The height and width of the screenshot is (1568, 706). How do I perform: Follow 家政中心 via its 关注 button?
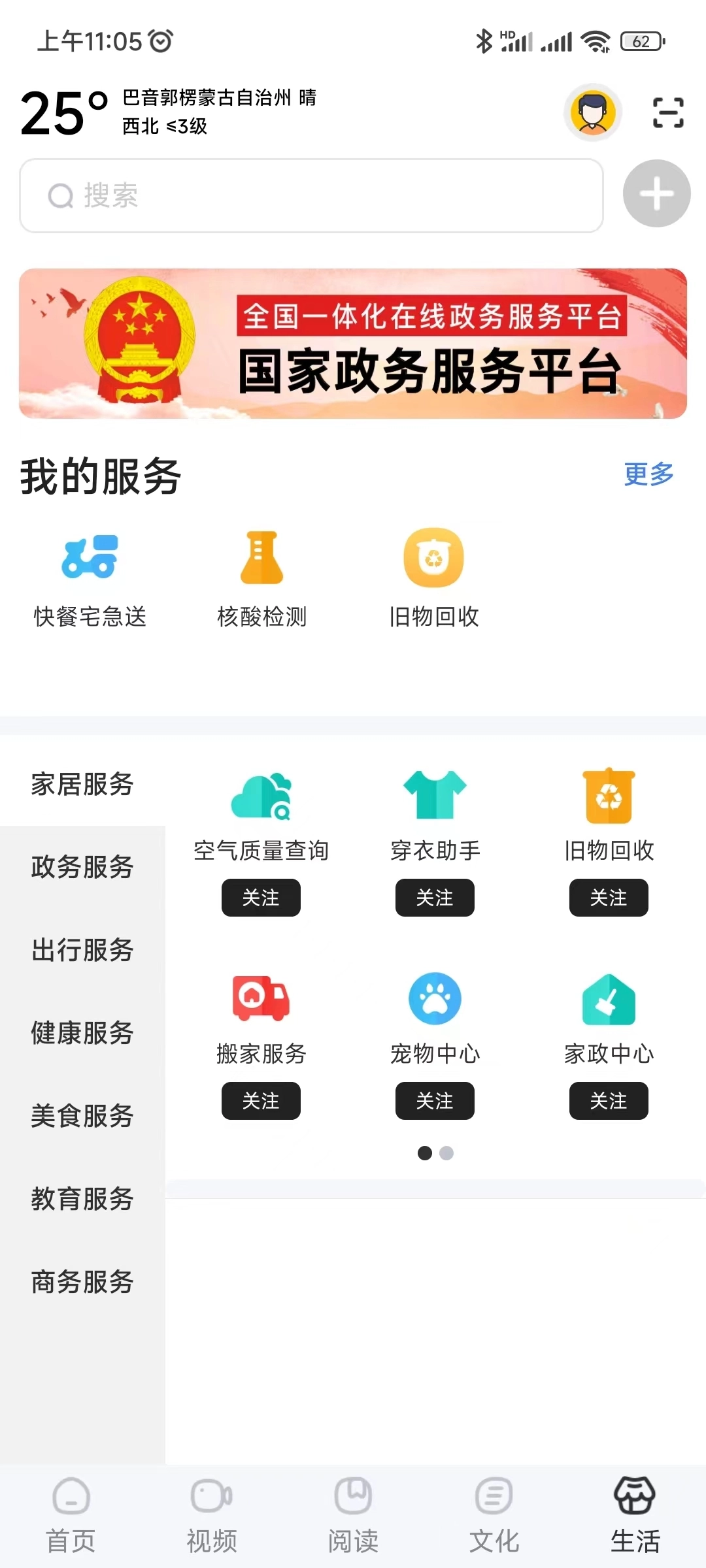point(608,1101)
